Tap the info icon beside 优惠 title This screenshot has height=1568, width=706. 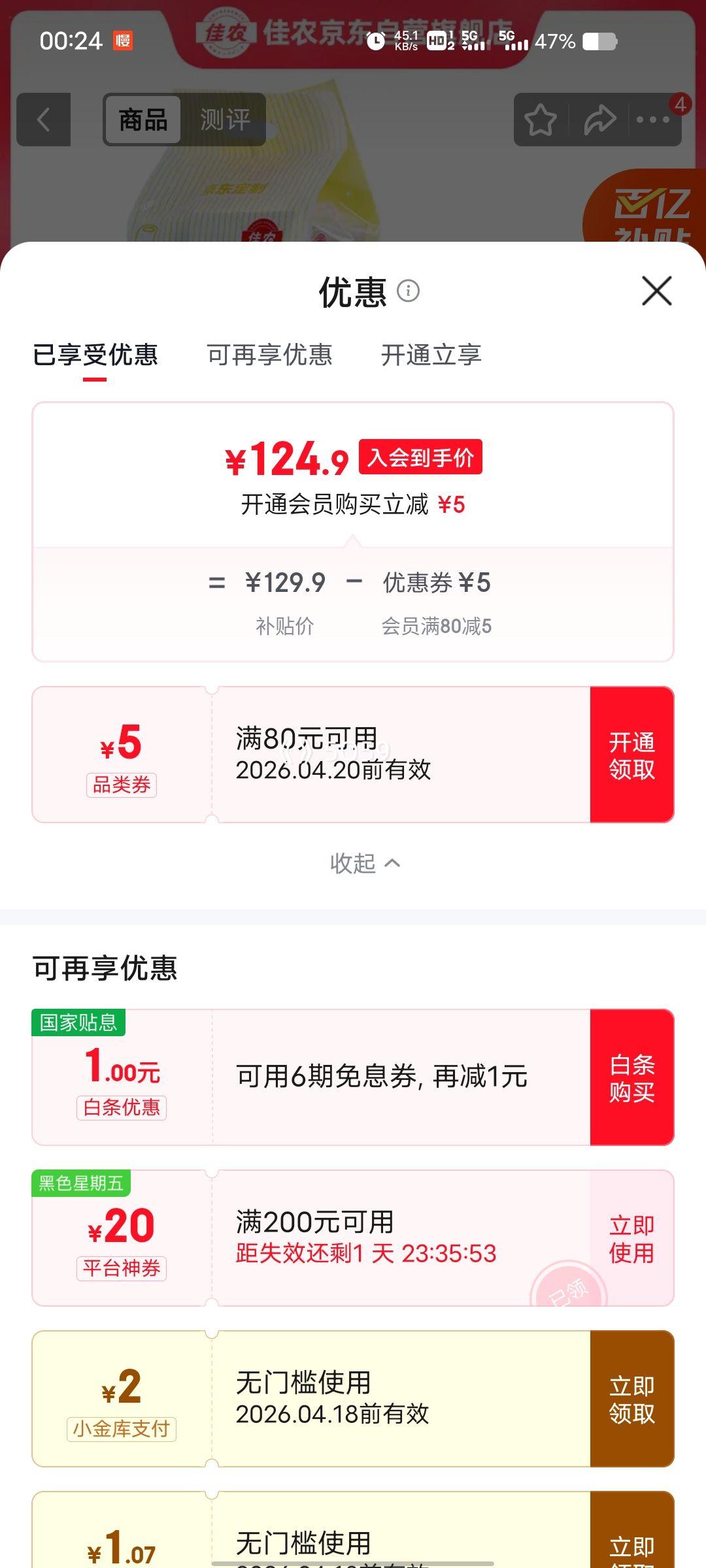409,291
